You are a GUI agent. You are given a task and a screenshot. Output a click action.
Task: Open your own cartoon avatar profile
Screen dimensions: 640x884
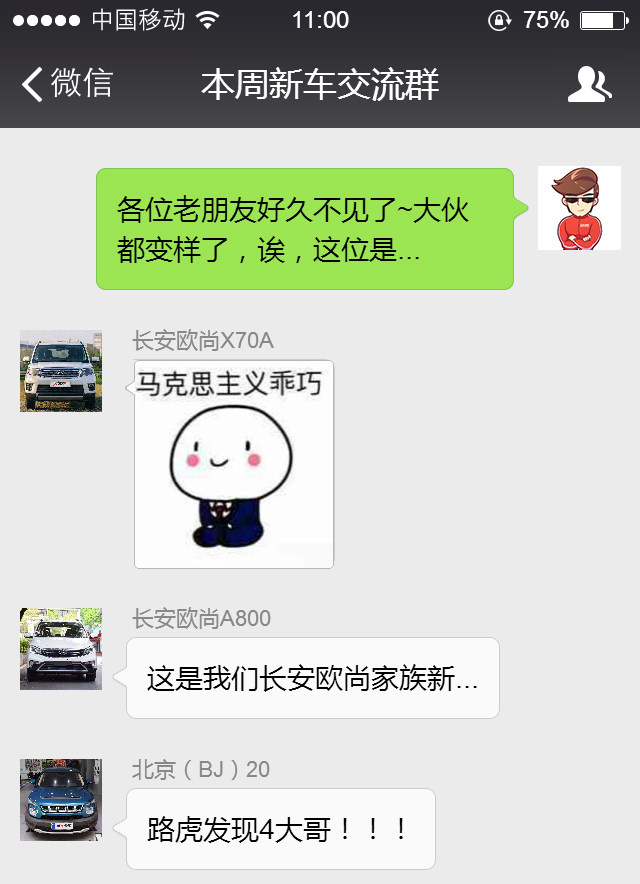click(x=579, y=208)
